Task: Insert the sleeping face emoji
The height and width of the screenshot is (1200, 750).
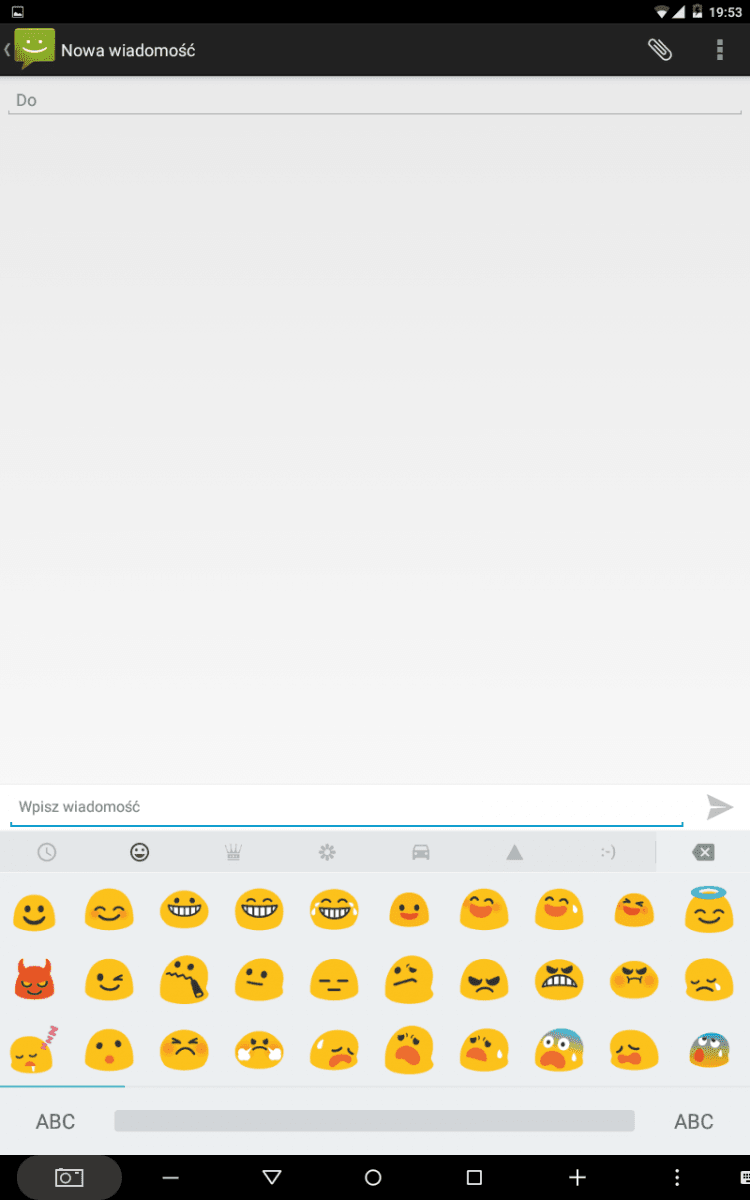Action: (34, 1049)
